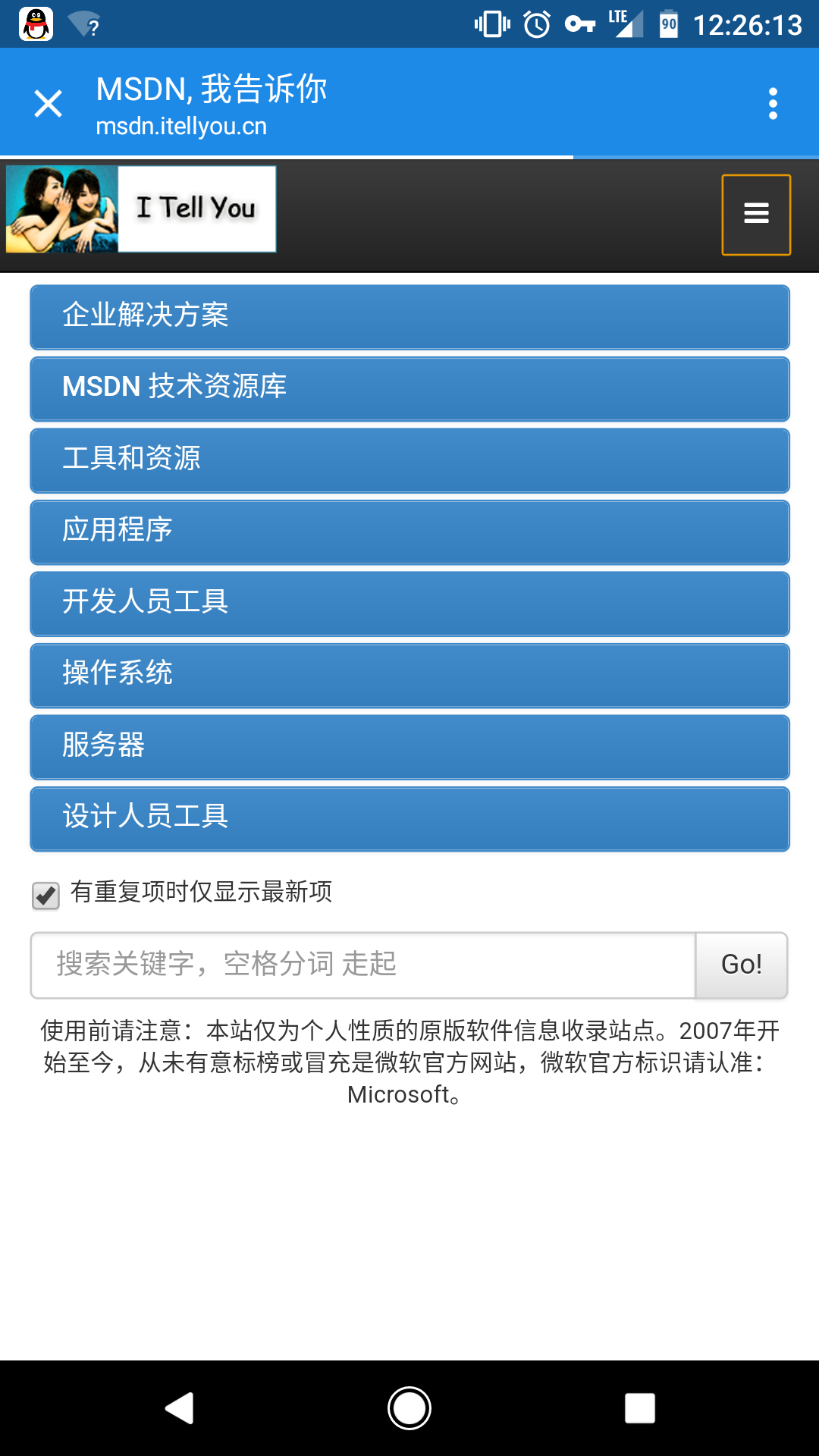Uncheck 有重复项时仅显示最新项 checkbox
819x1456 pixels.
click(46, 896)
